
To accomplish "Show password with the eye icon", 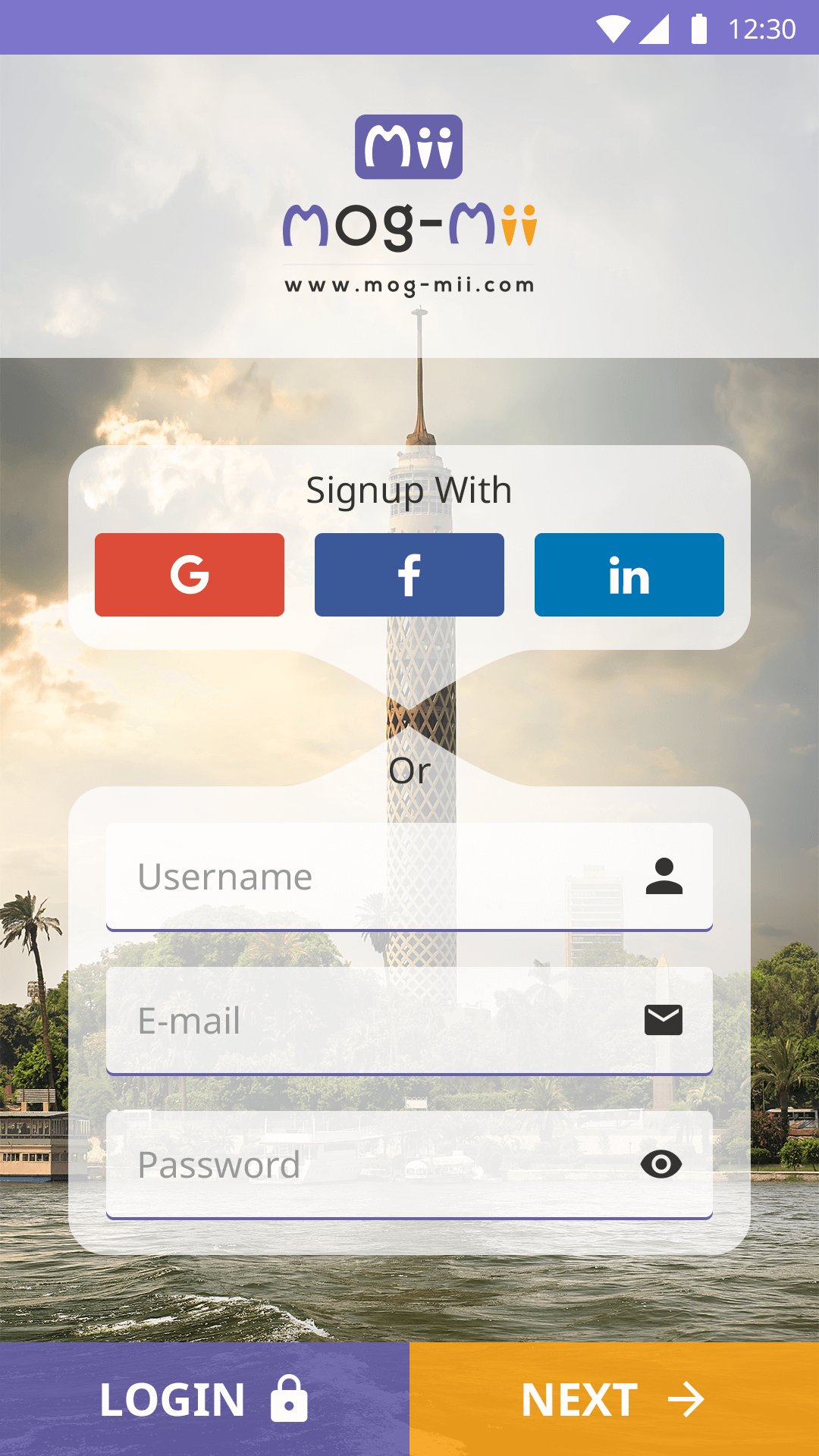I will (x=661, y=1164).
